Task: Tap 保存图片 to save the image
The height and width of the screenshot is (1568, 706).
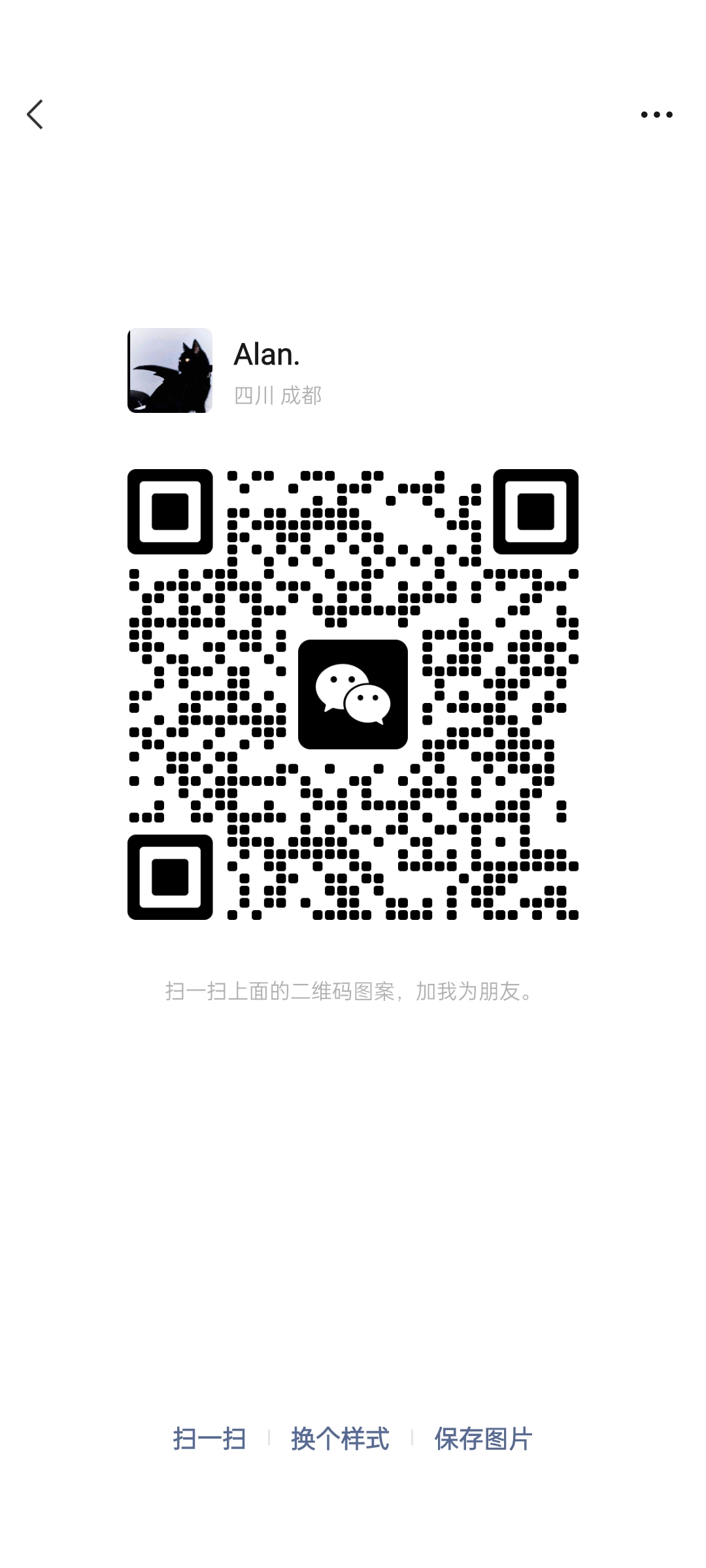Action: 484,1439
